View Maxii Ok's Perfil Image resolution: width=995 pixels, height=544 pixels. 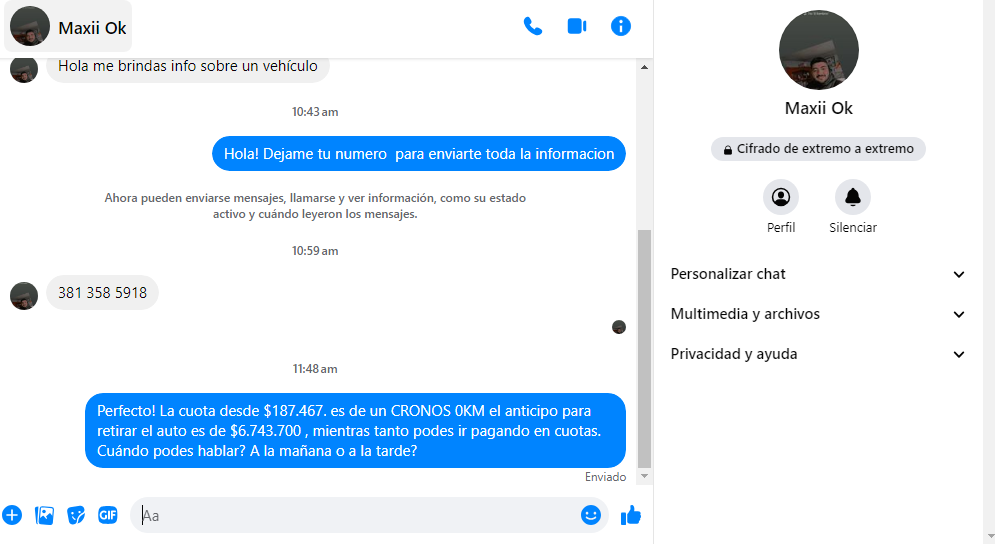[781, 197]
